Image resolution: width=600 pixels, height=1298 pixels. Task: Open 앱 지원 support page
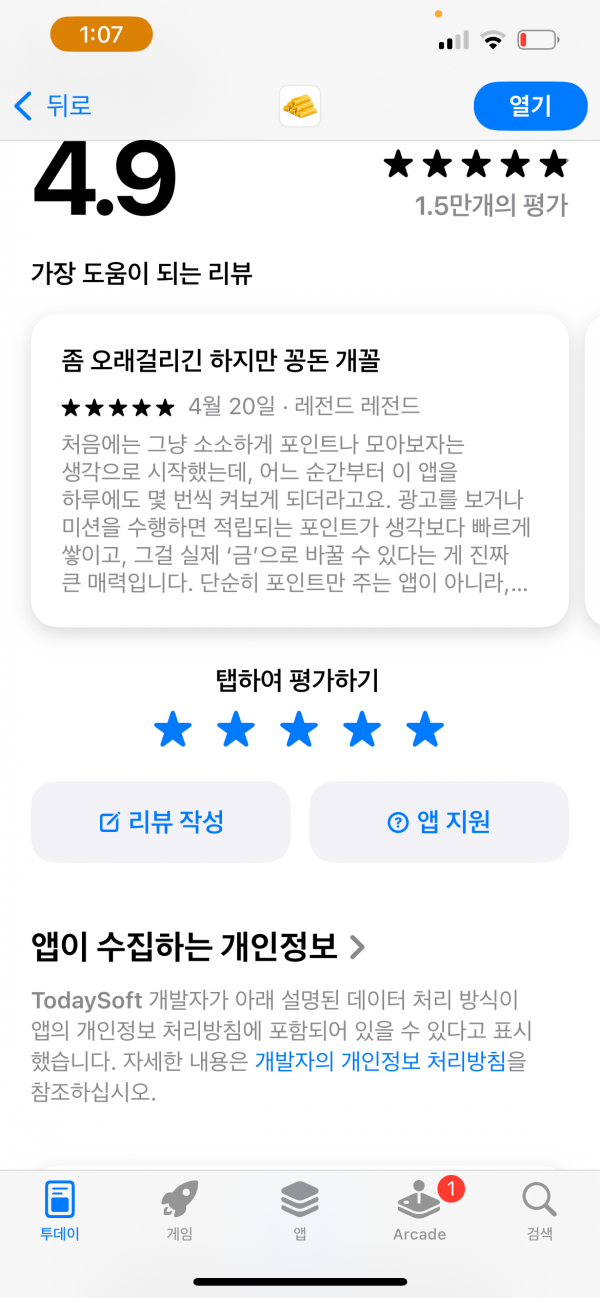point(439,822)
